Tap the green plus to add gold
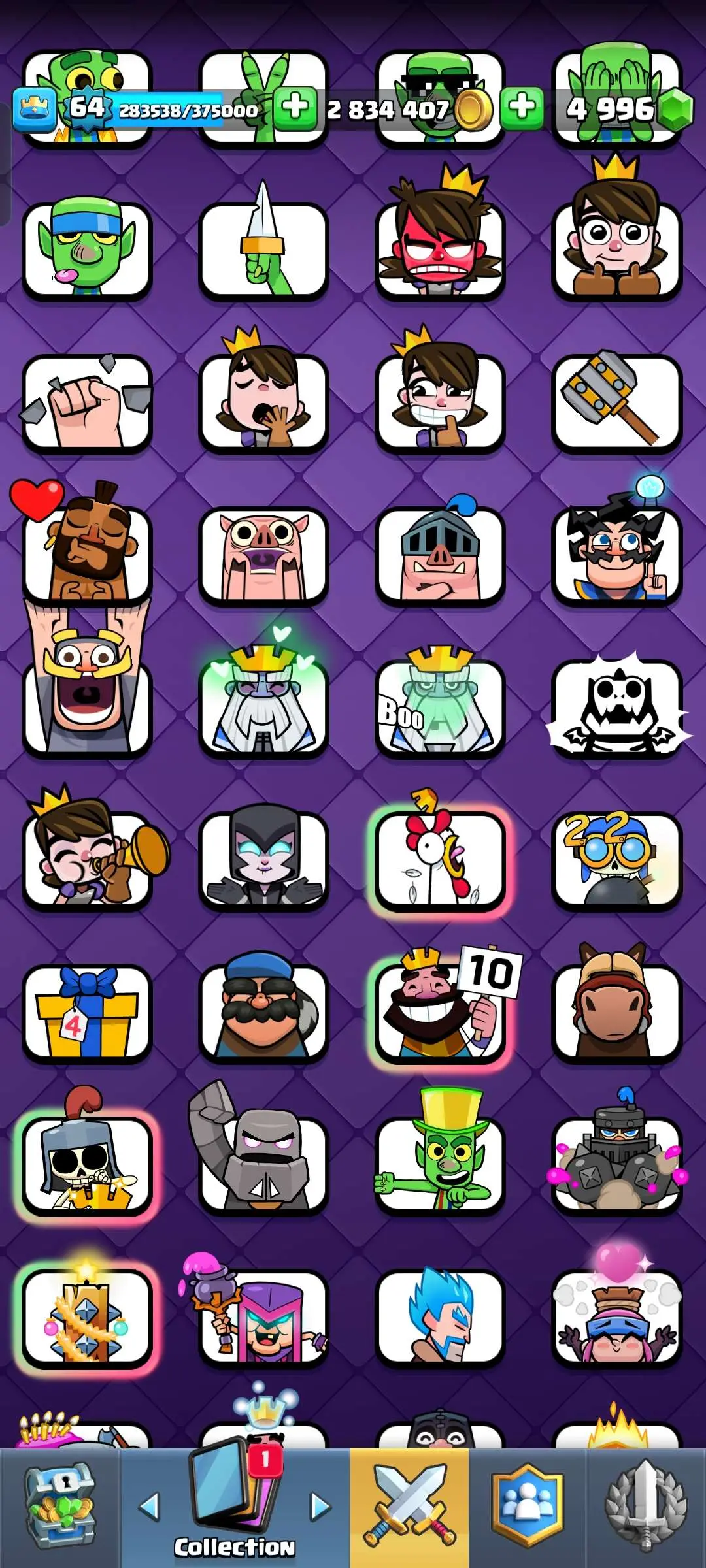 click(522, 108)
